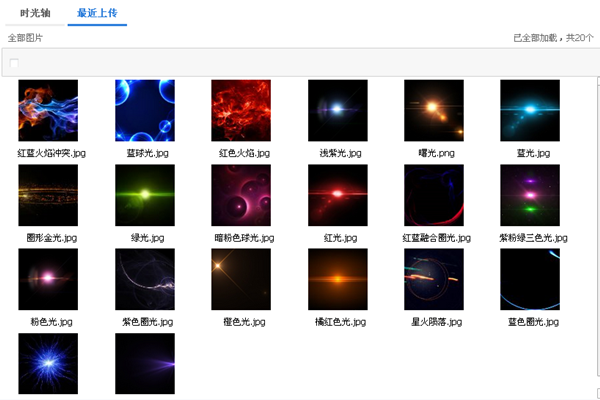600x400 pixels.
Task: Select the 粉色光.jpg image
Action: [48, 279]
